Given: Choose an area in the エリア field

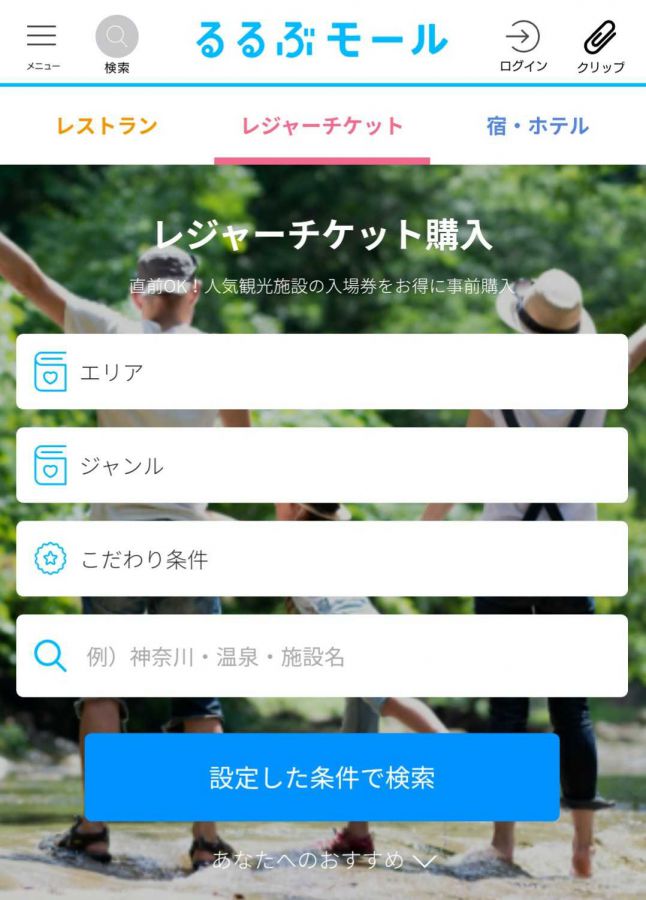Looking at the screenshot, I should 322,372.
